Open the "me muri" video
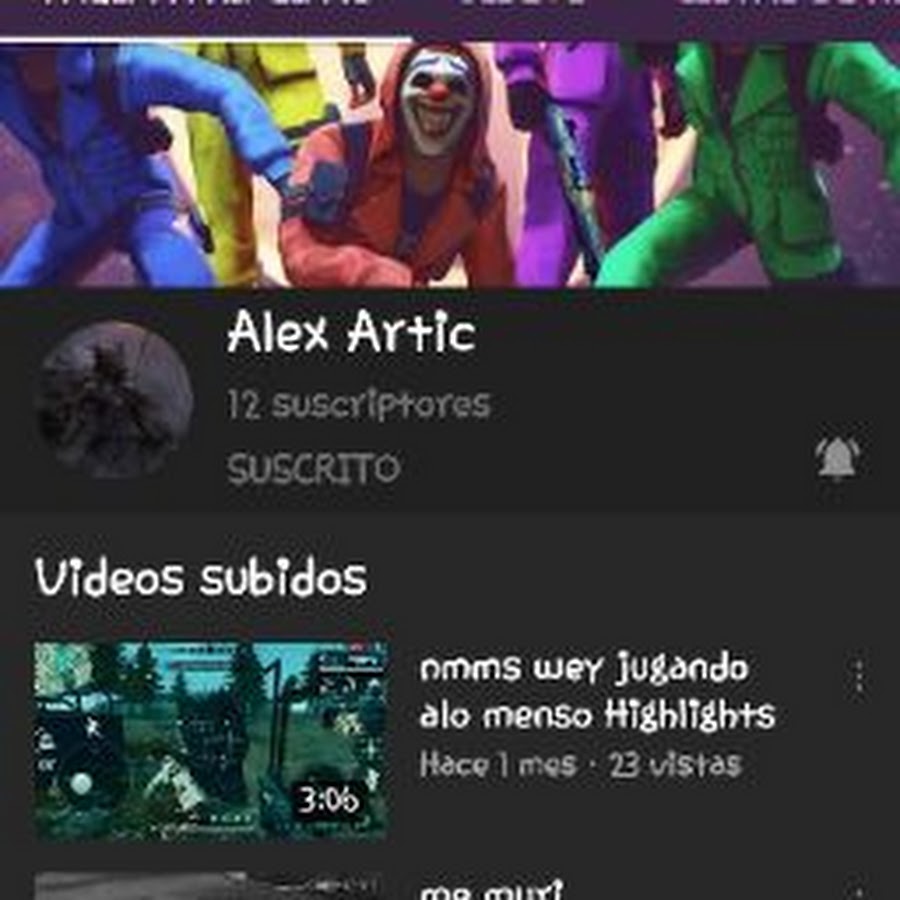The width and height of the screenshot is (900, 900). (x=490, y=888)
